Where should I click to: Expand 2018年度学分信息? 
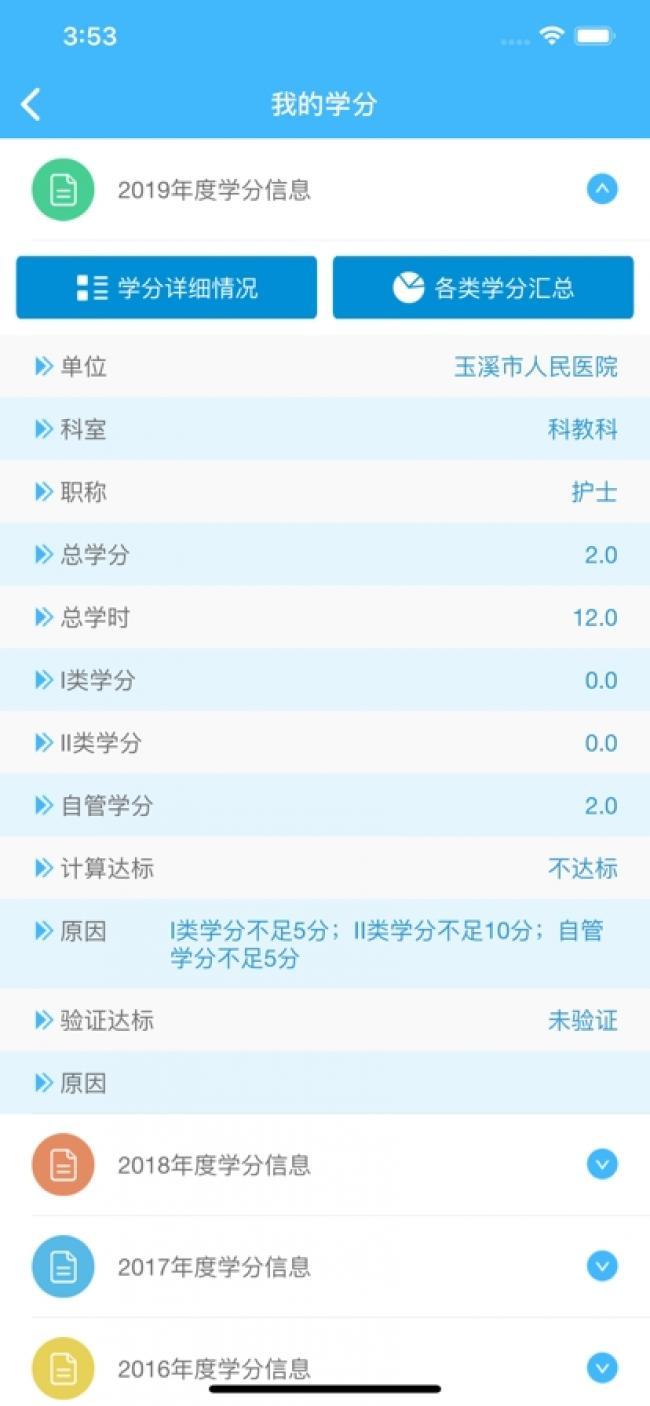pos(602,1165)
